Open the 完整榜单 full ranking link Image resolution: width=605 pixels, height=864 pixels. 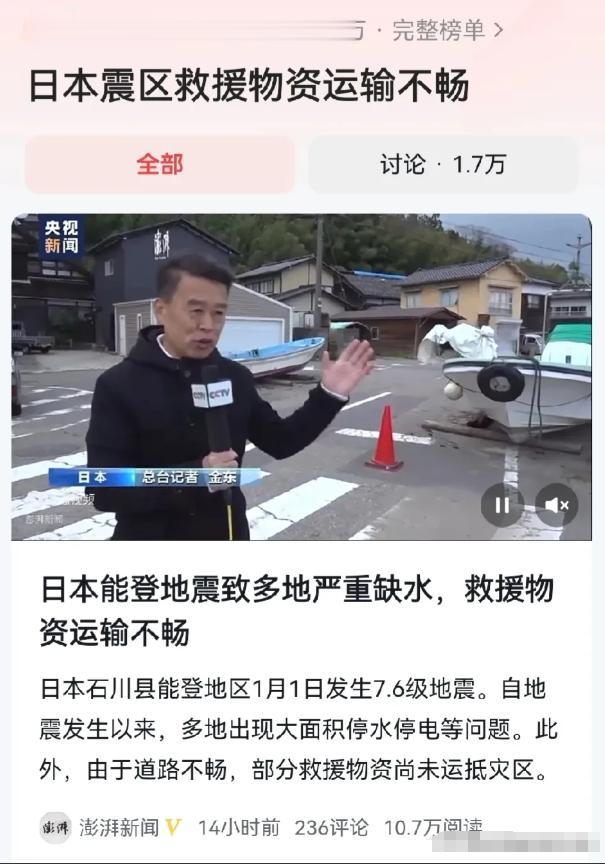(x=446, y=30)
